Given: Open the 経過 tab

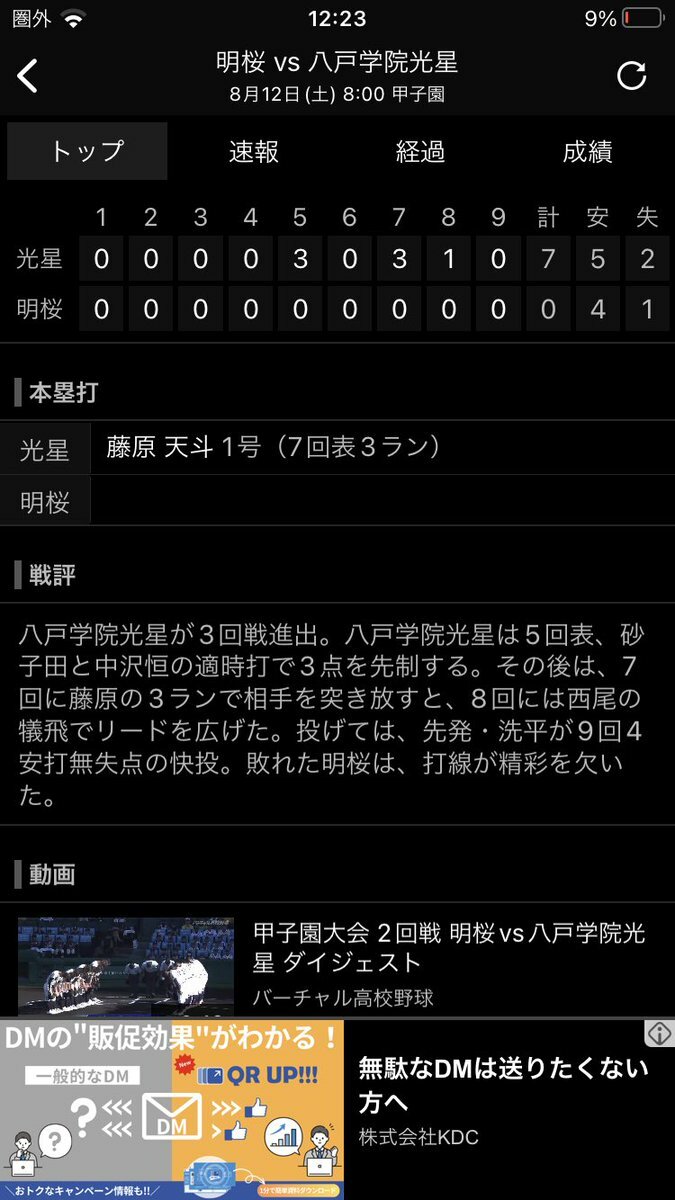Looking at the screenshot, I should click(420, 152).
